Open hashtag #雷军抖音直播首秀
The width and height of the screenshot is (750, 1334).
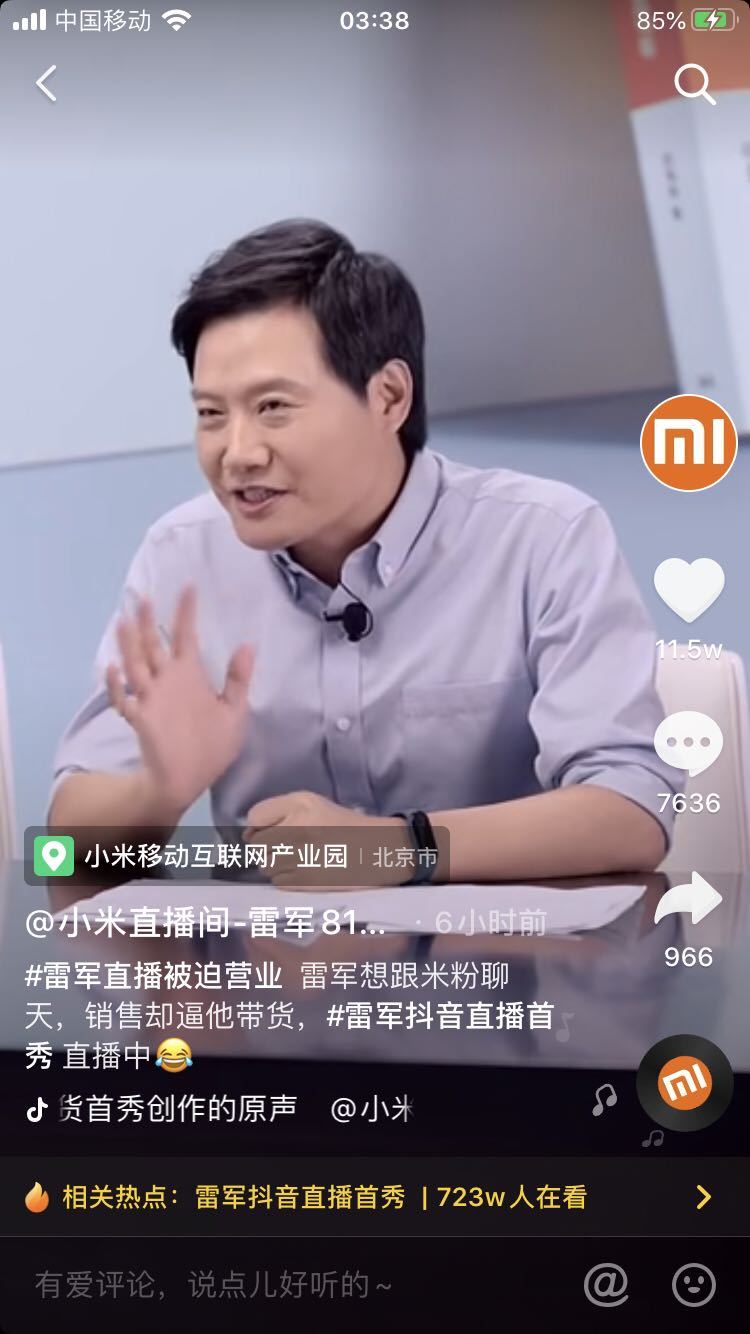(440, 1017)
